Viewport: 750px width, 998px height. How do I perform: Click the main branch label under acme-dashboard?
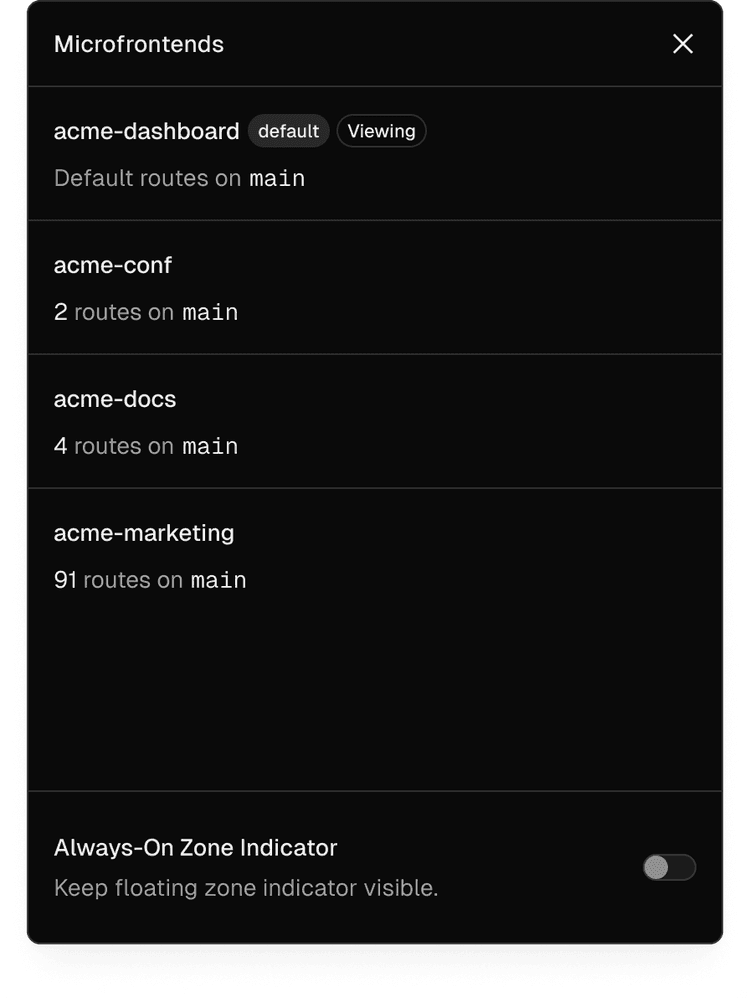coord(277,178)
